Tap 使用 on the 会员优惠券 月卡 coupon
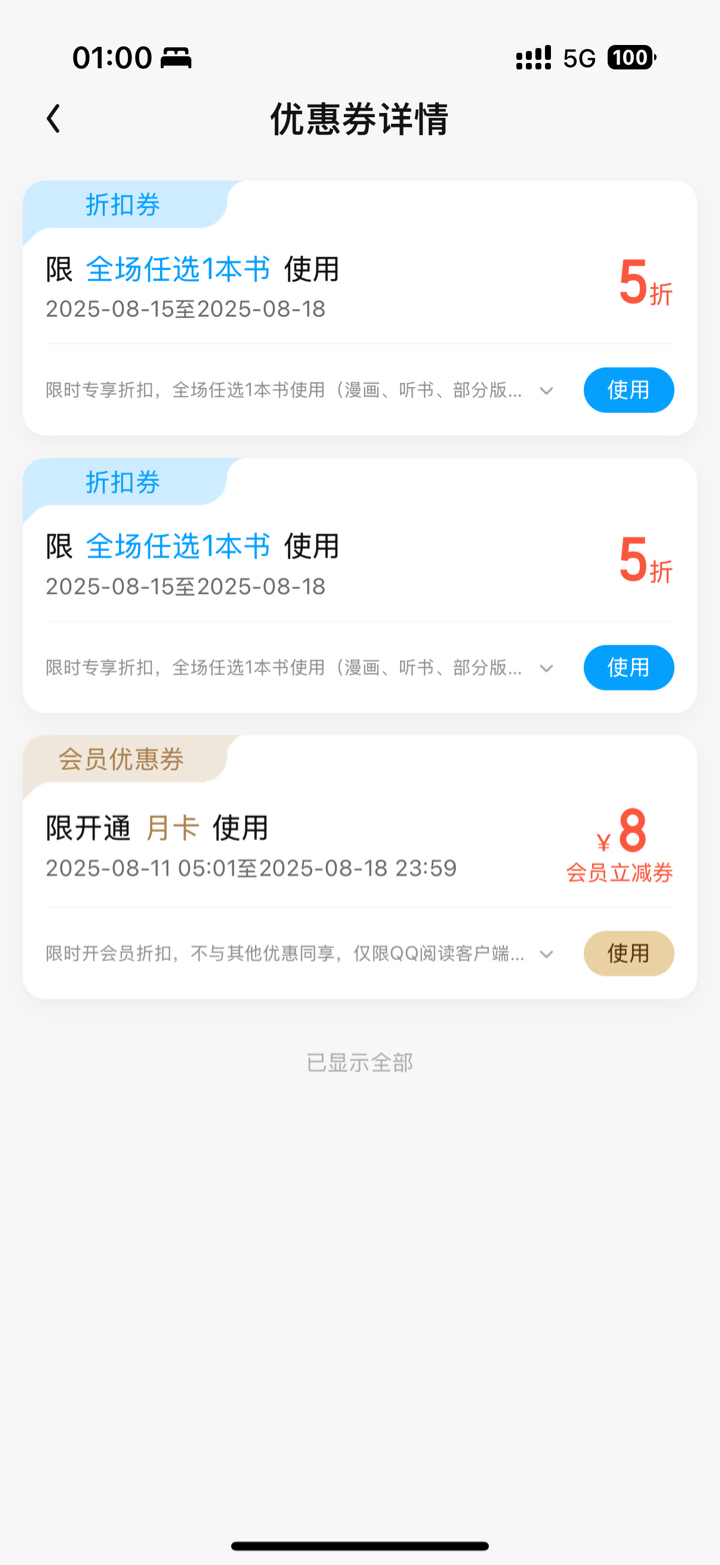 tap(628, 953)
